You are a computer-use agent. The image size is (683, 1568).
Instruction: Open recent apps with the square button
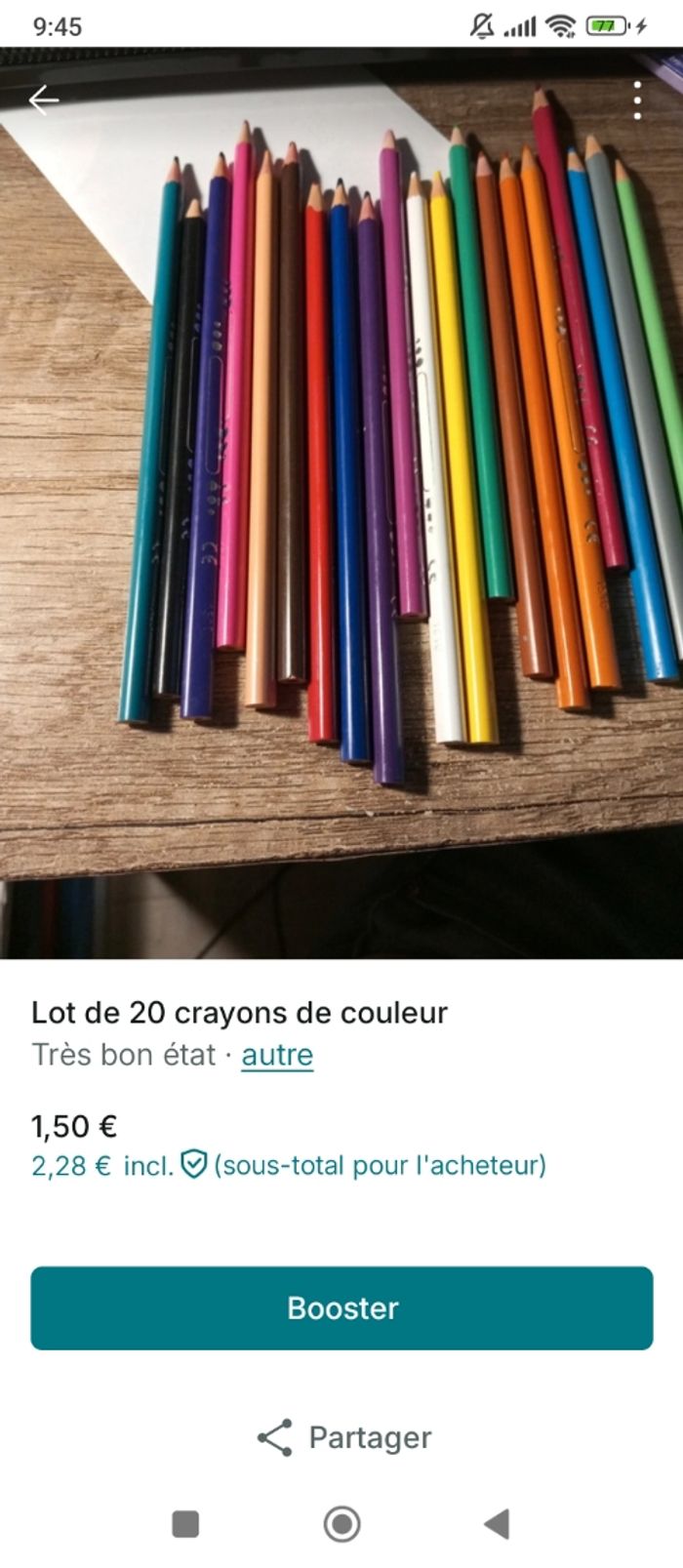click(185, 1523)
